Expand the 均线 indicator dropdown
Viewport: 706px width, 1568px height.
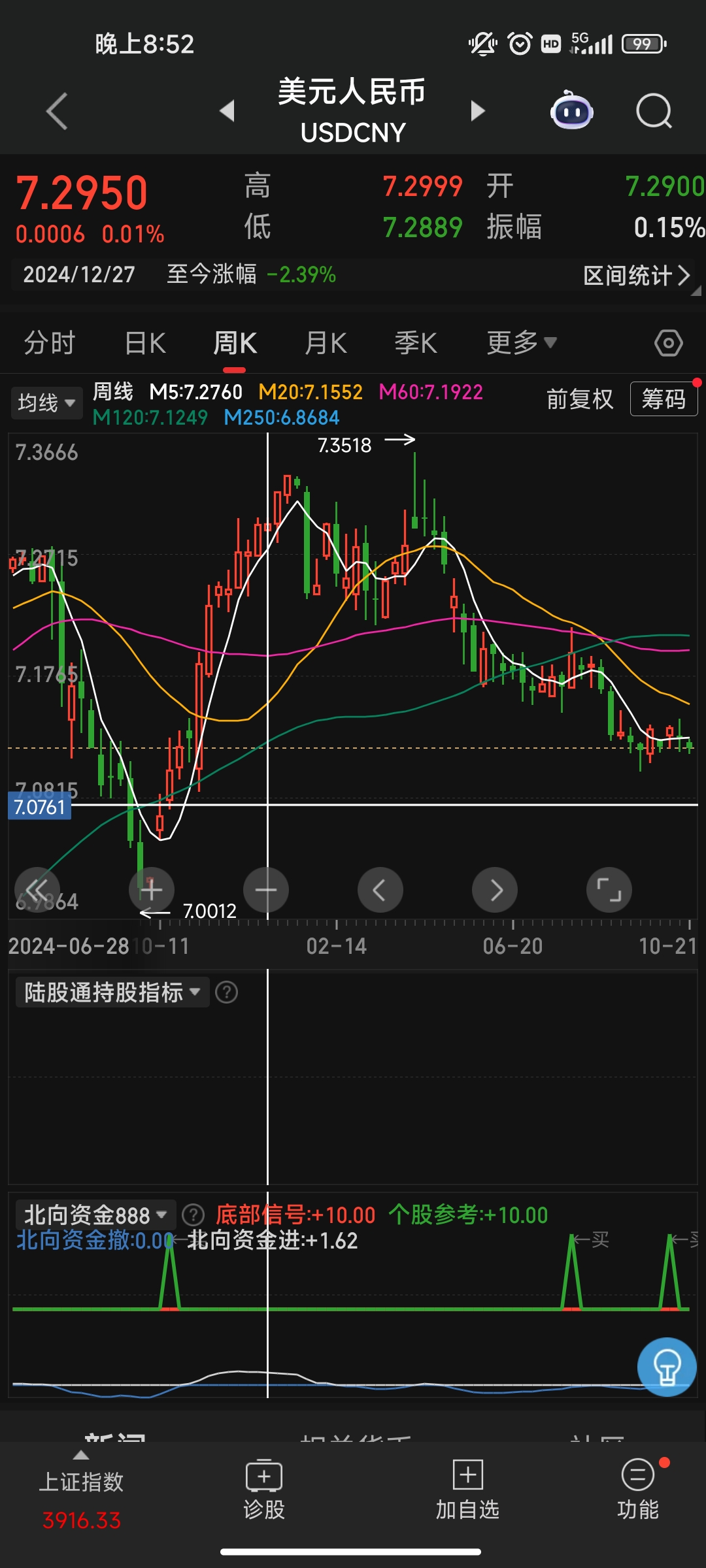pyautogui.click(x=46, y=402)
